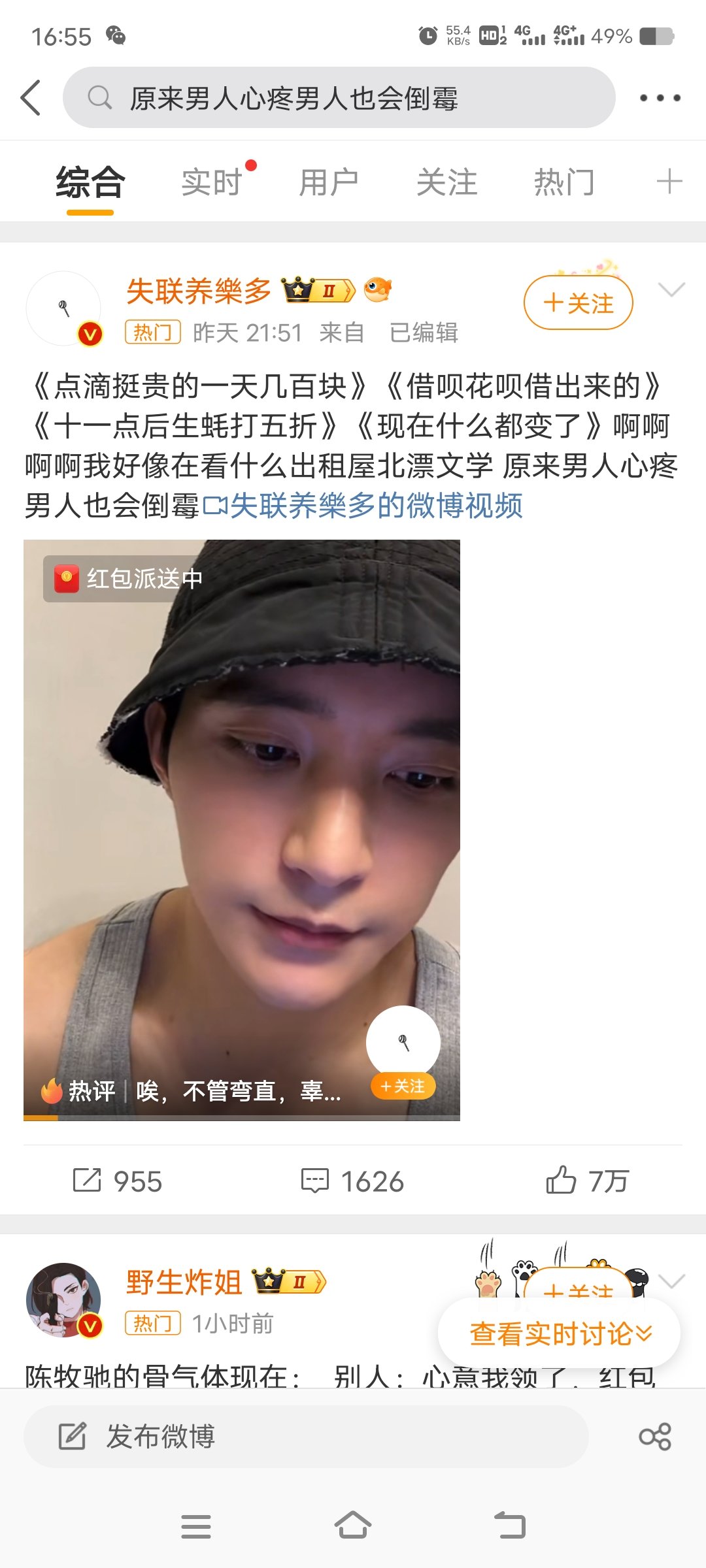Viewport: 706px width, 1568px height.
Task: Like 失联养樂多's post (7万)
Action: 587,1181
